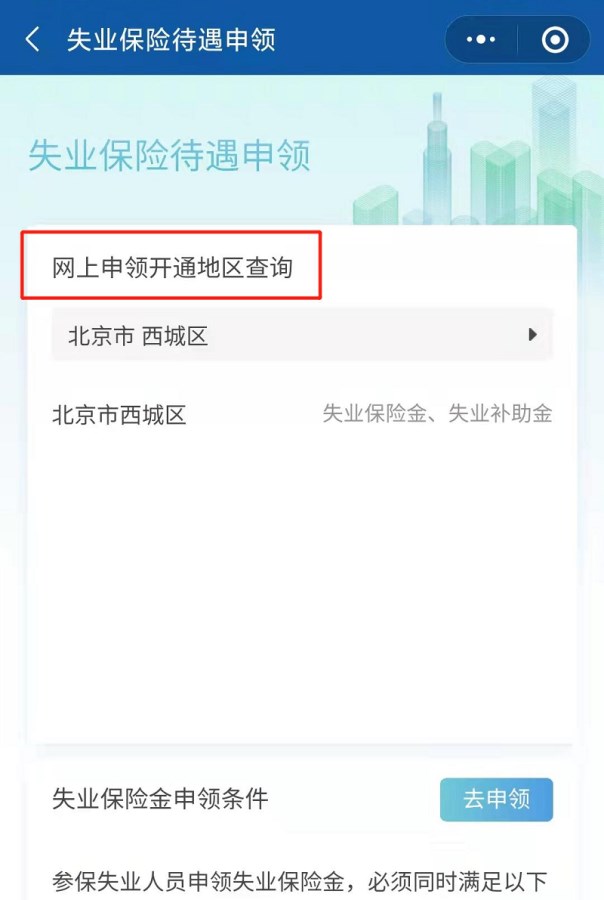Open the 北京市 西城区 region picker
Image resolution: width=604 pixels, height=900 pixels.
[x=301, y=336]
